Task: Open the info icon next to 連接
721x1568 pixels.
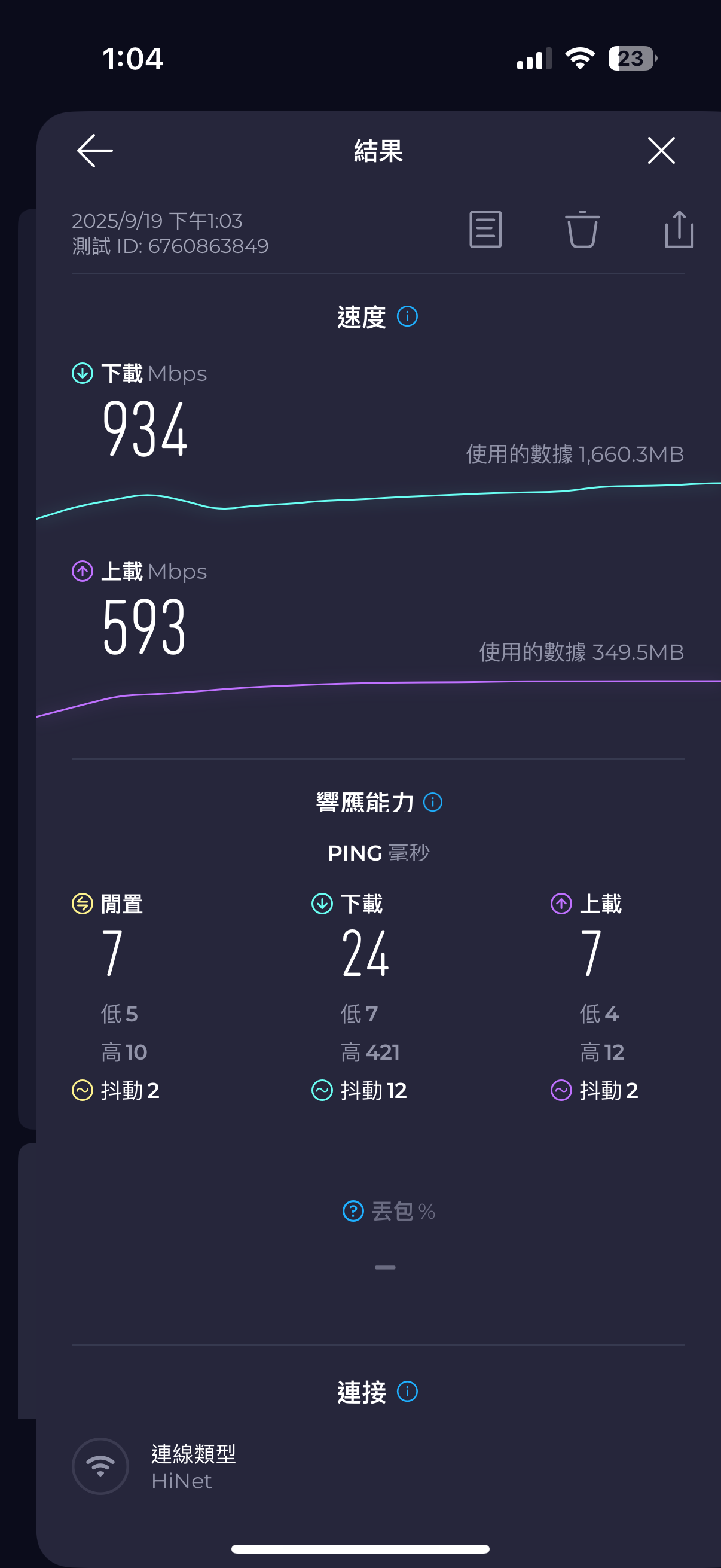Action: tap(407, 1392)
